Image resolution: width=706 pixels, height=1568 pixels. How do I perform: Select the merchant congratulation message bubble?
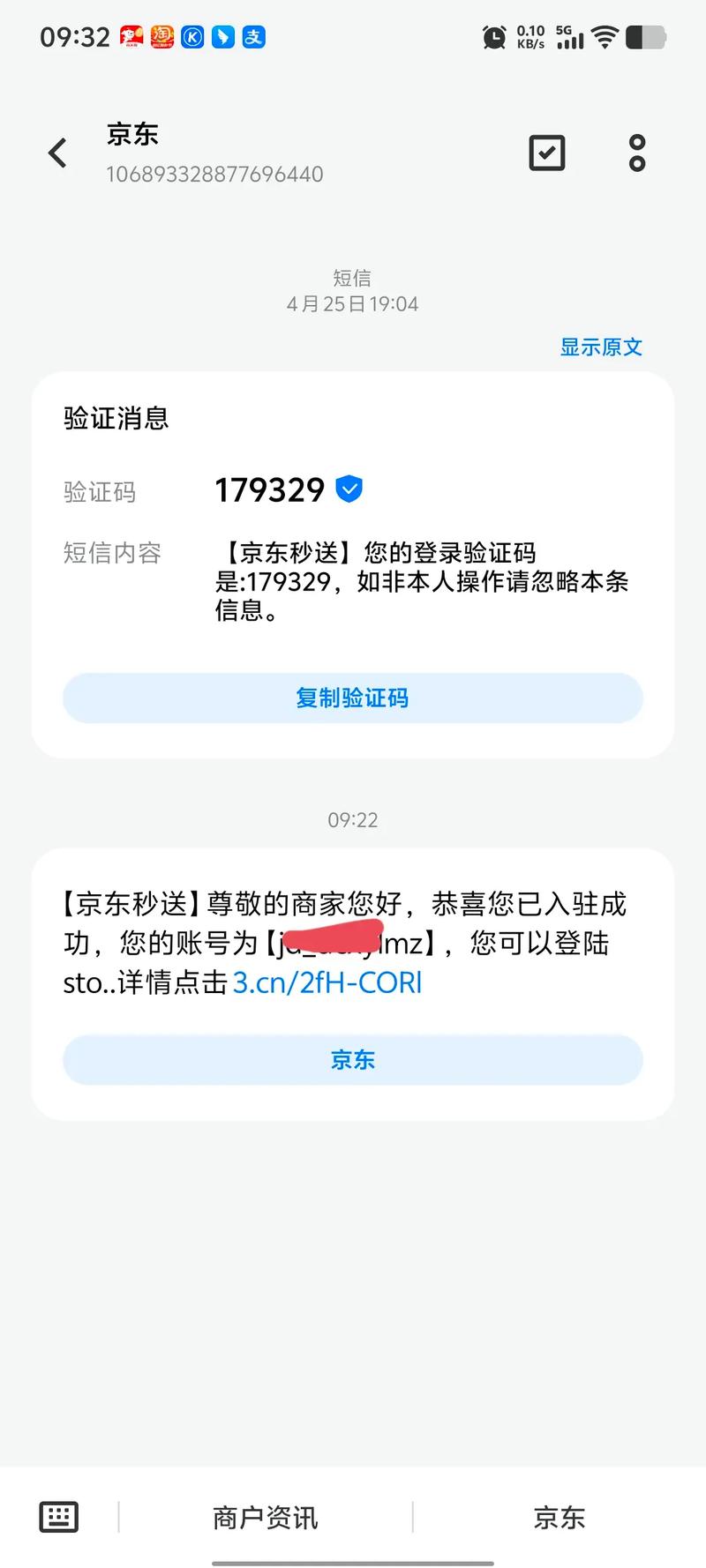(352, 942)
